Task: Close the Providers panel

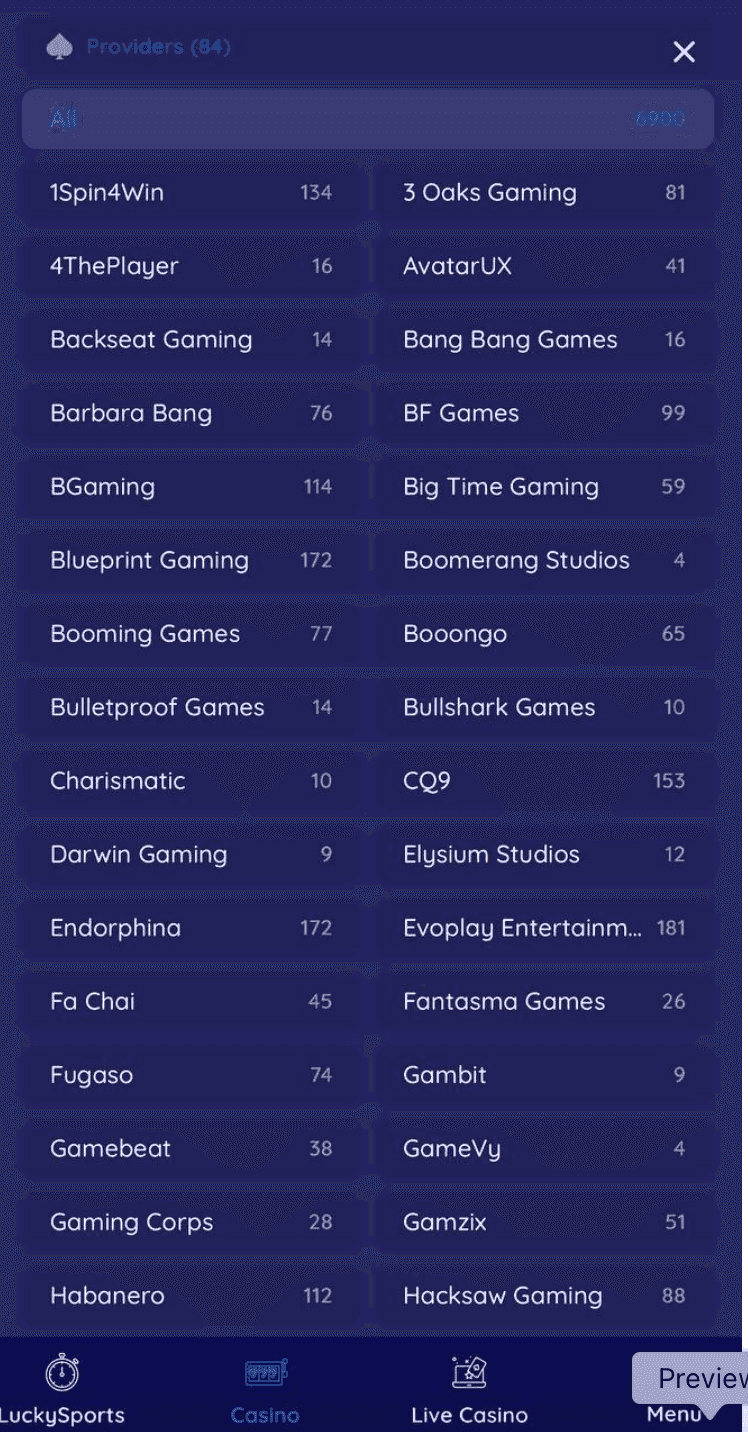Action: 684,51
